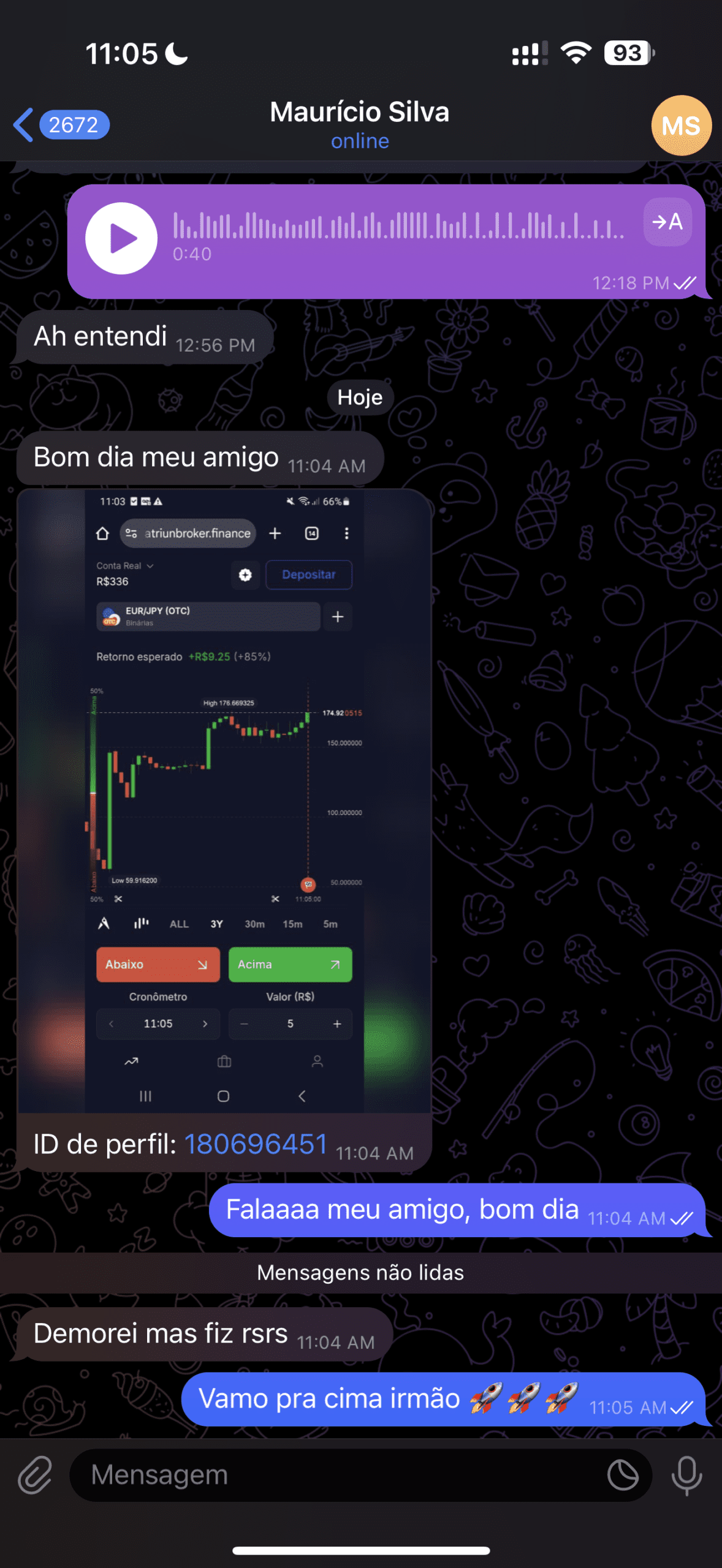Open Maurício Silva's chat info header

(x=360, y=124)
